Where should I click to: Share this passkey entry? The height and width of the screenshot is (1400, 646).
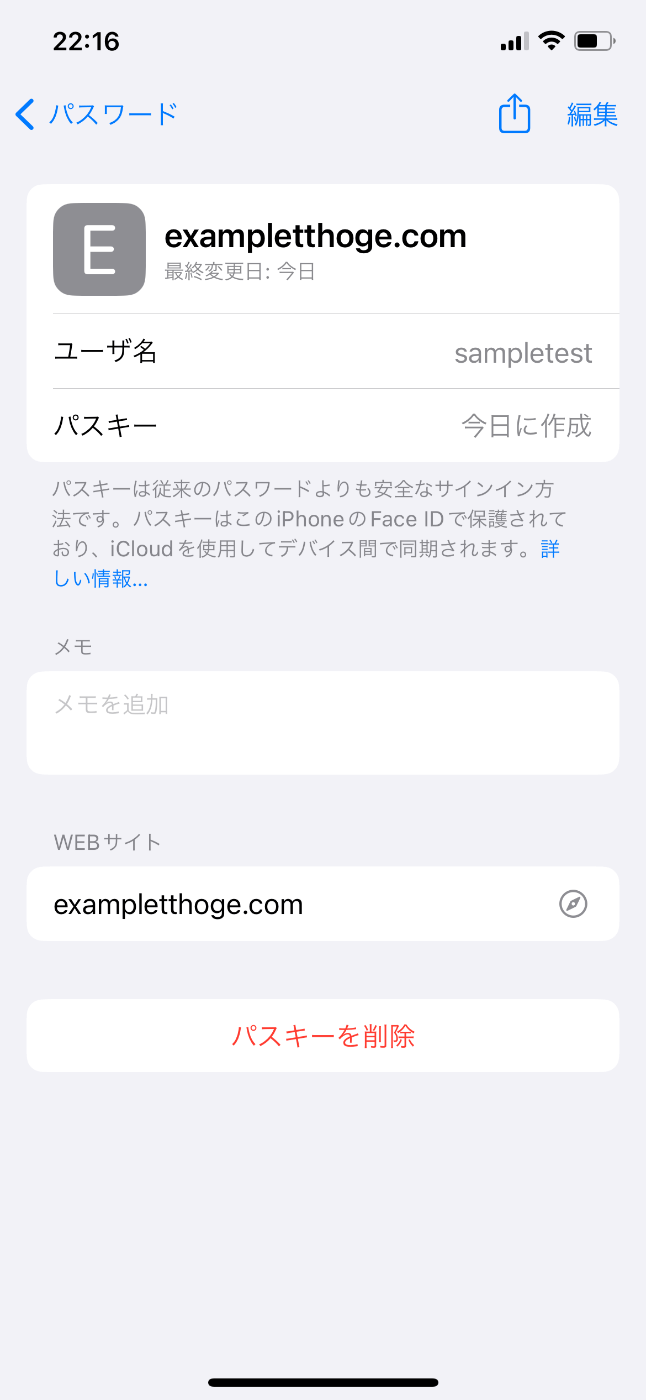[x=514, y=114]
